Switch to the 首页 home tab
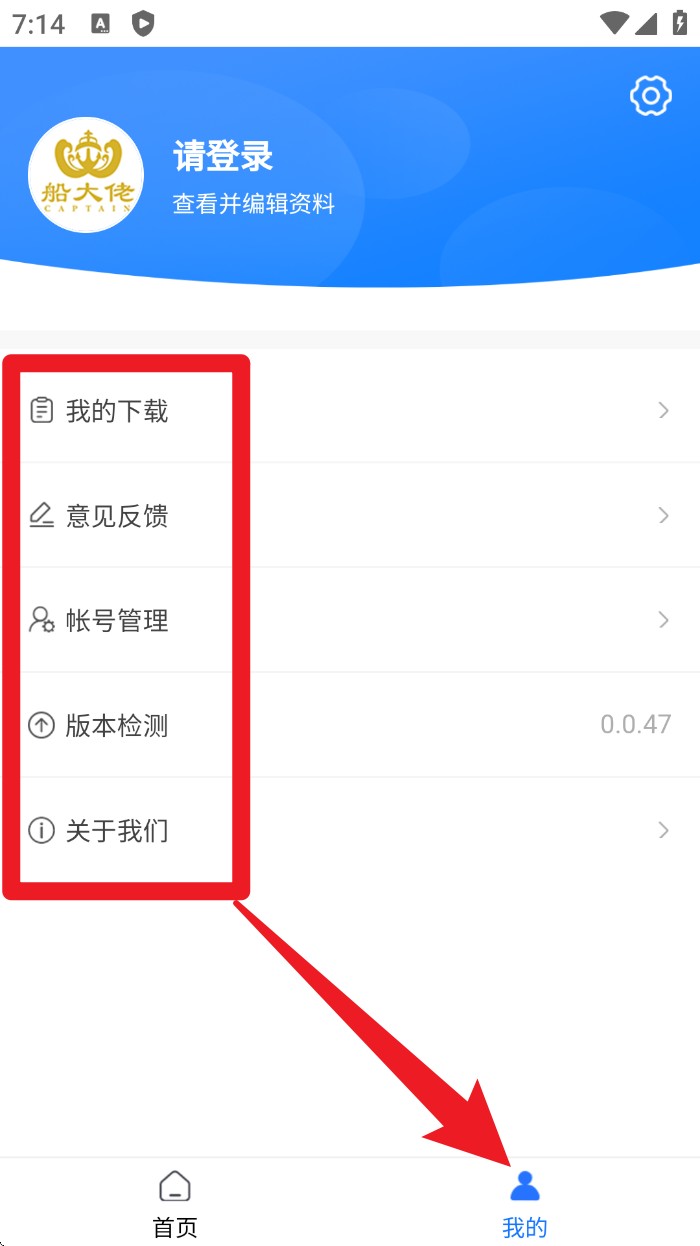 point(175,1203)
